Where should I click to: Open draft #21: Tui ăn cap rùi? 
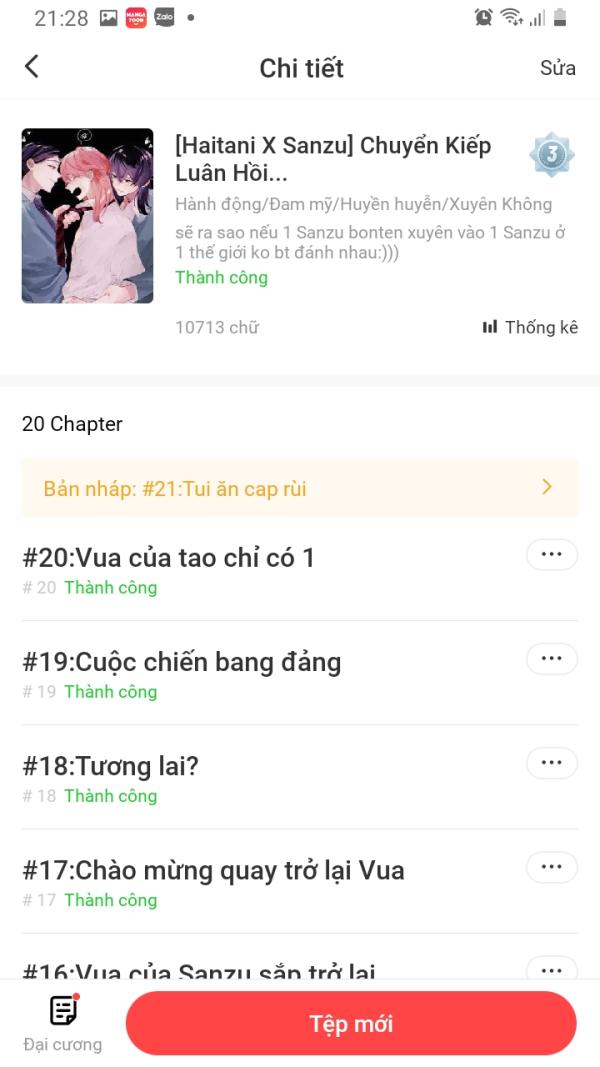coord(299,488)
